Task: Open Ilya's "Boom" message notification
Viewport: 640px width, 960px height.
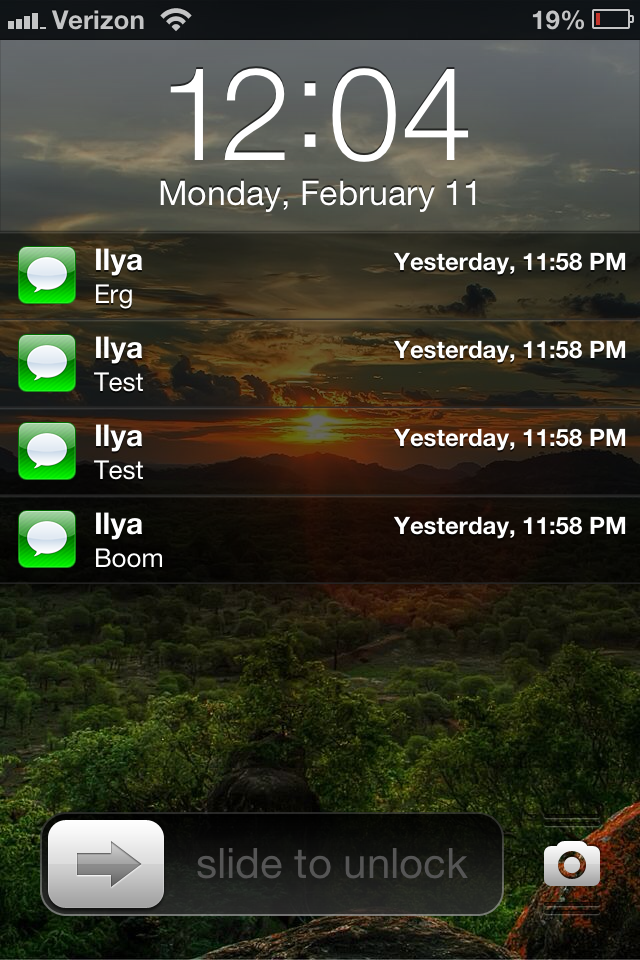Action: tap(320, 540)
